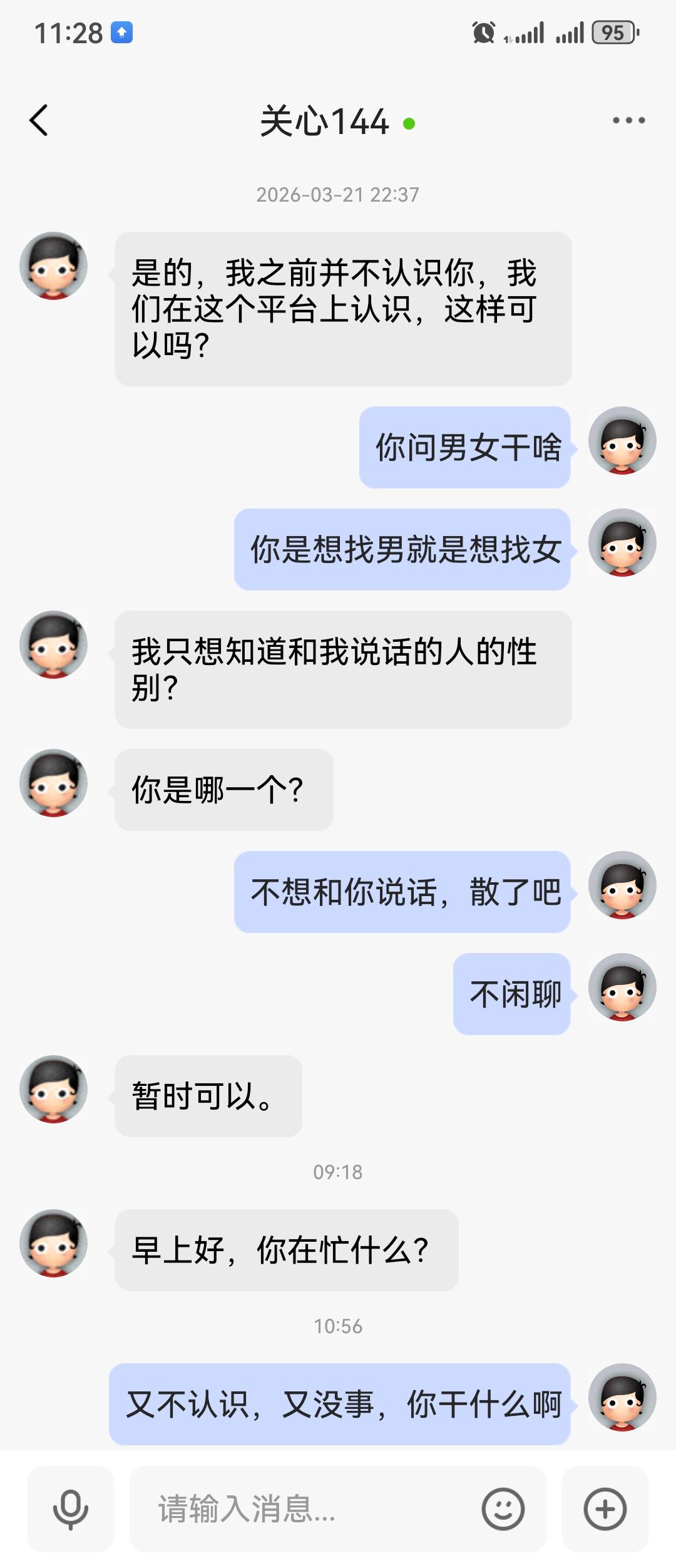Viewport: 676px width, 1568px height.
Task: Open the emoji picker
Action: (x=503, y=1509)
